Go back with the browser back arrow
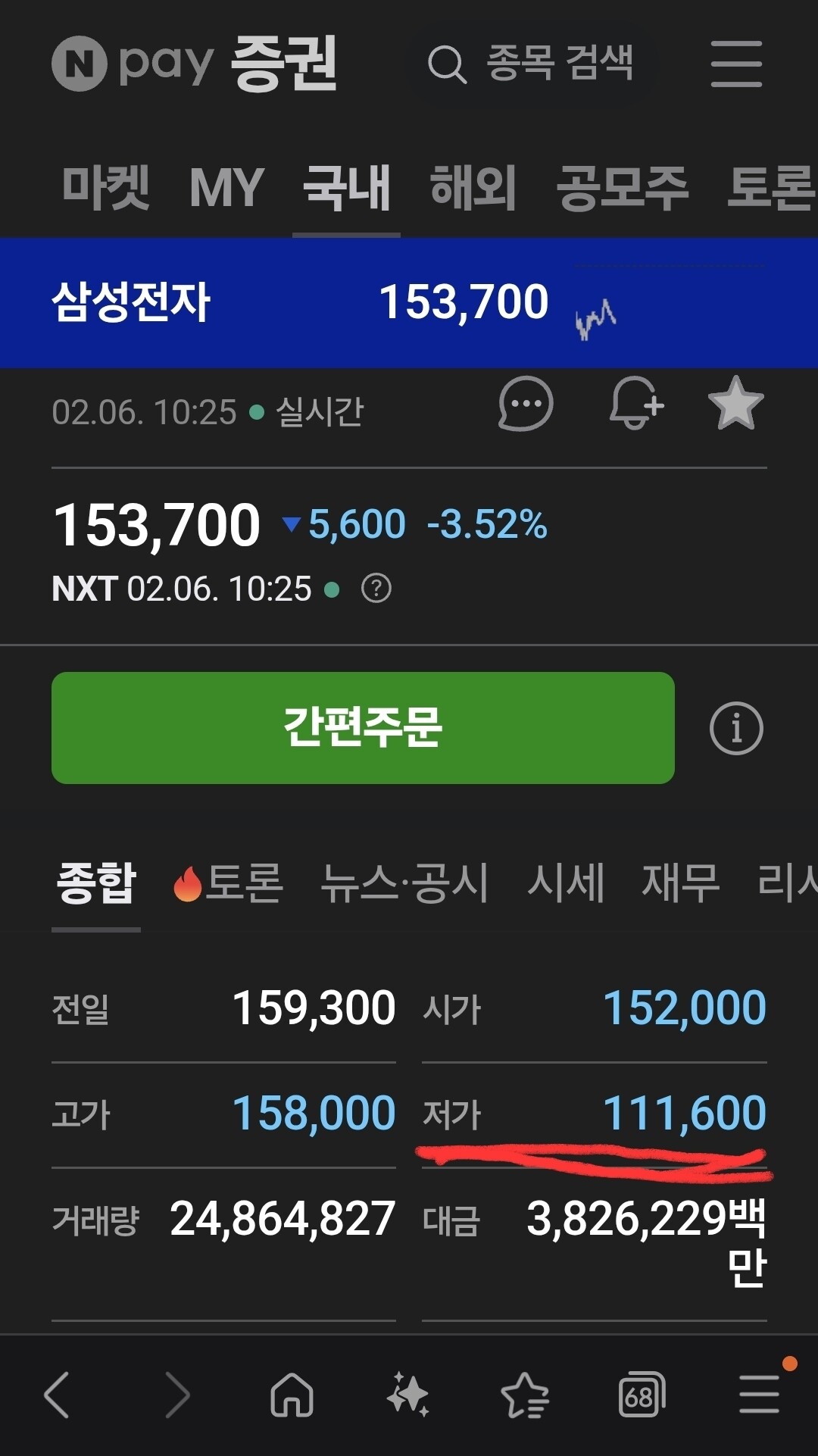Screen dimensions: 818x1456 pos(58,1395)
